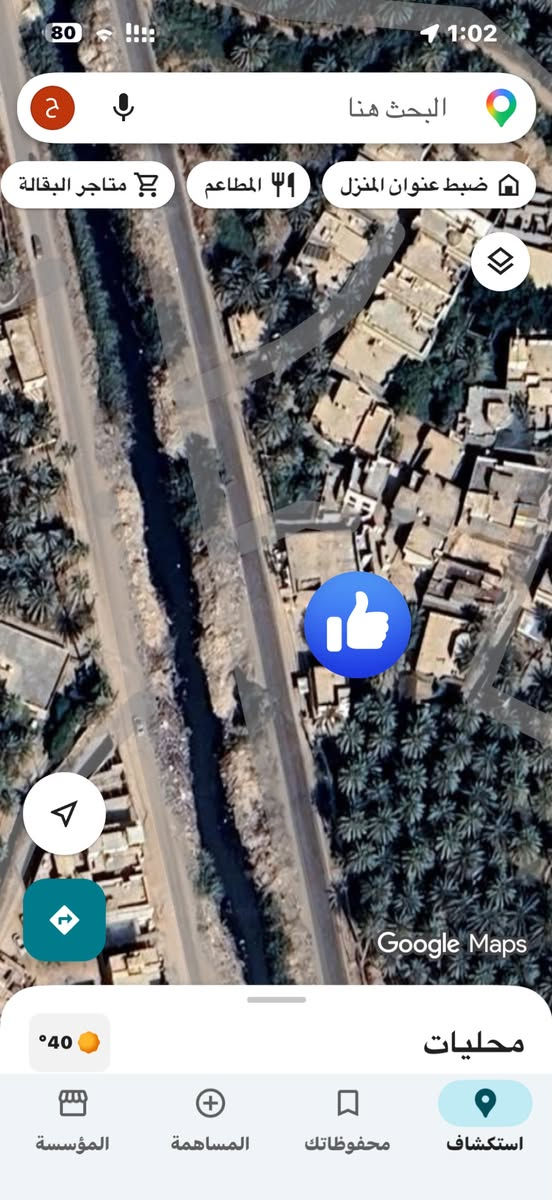Viewport: 552px width, 1200px height.
Task: Switch to the استكشاف tab
Action: (x=484, y=1120)
